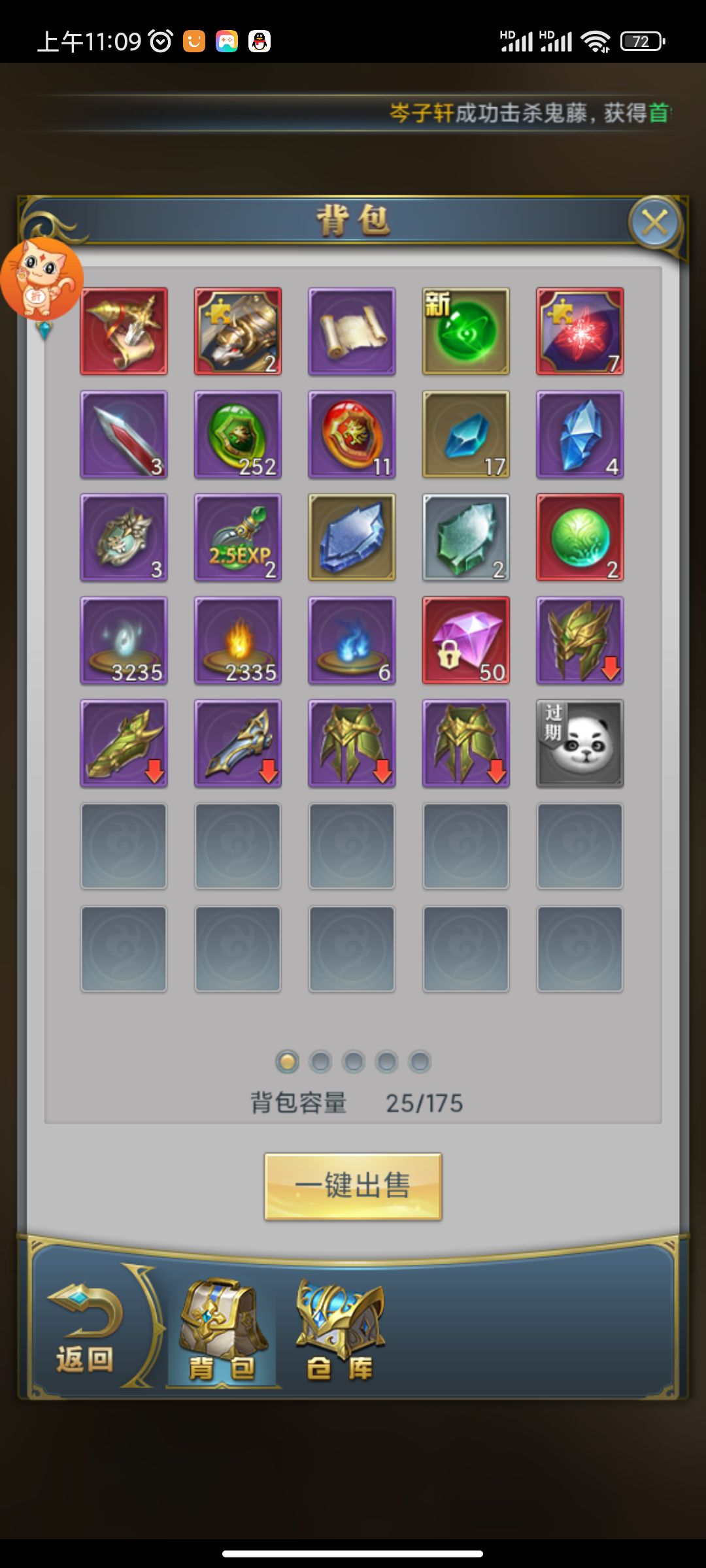The image size is (706, 1568).
Task: Select the white flame item 3235
Action: coord(124,640)
